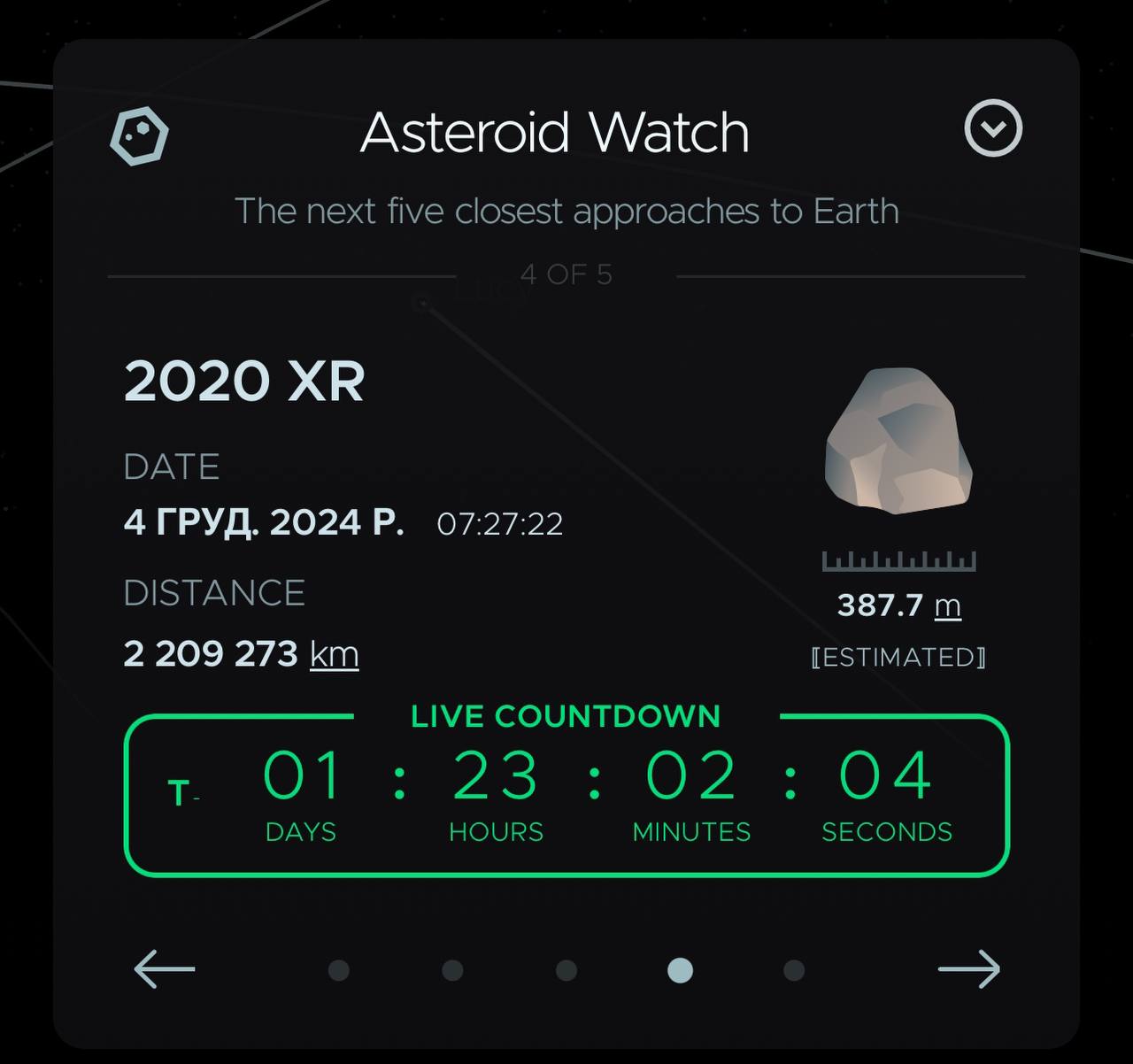Go to the previous asteroid approach

click(x=165, y=968)
